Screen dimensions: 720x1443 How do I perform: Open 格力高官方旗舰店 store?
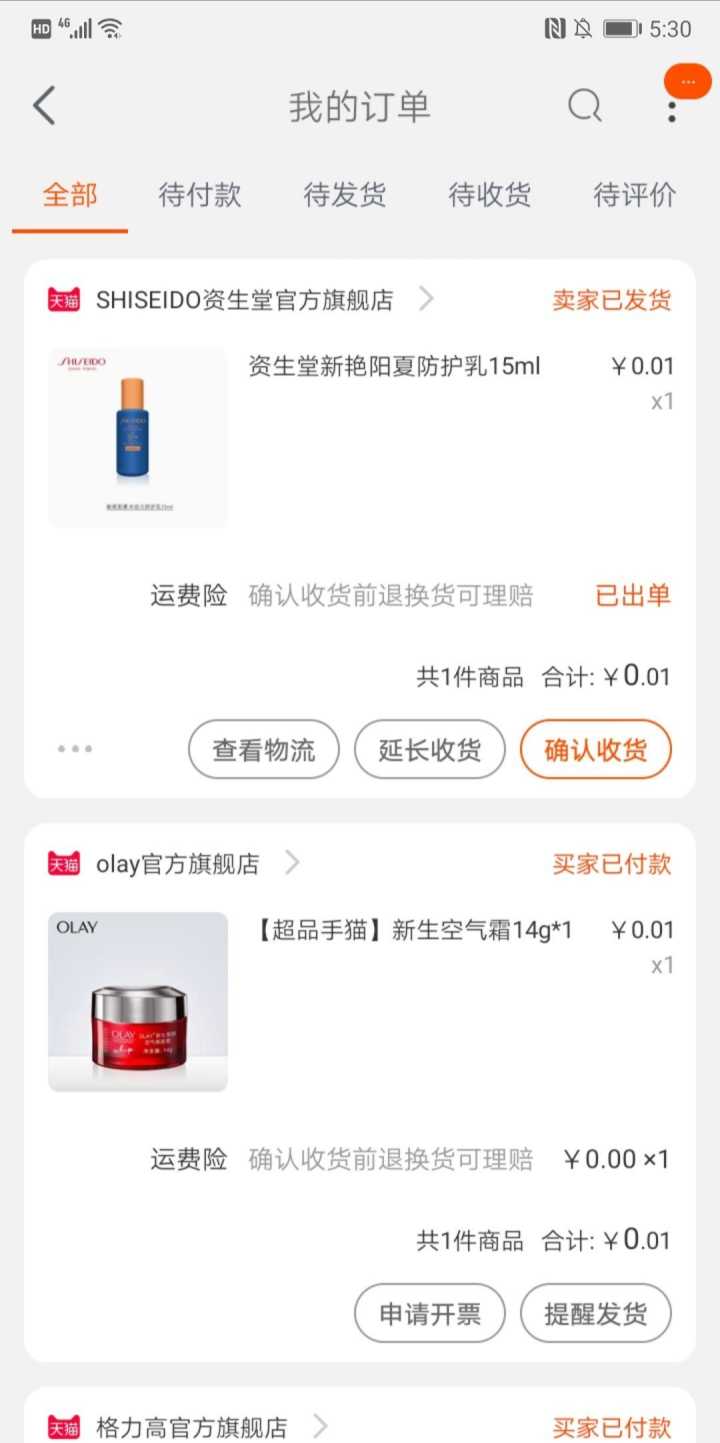pos(192,1427)
